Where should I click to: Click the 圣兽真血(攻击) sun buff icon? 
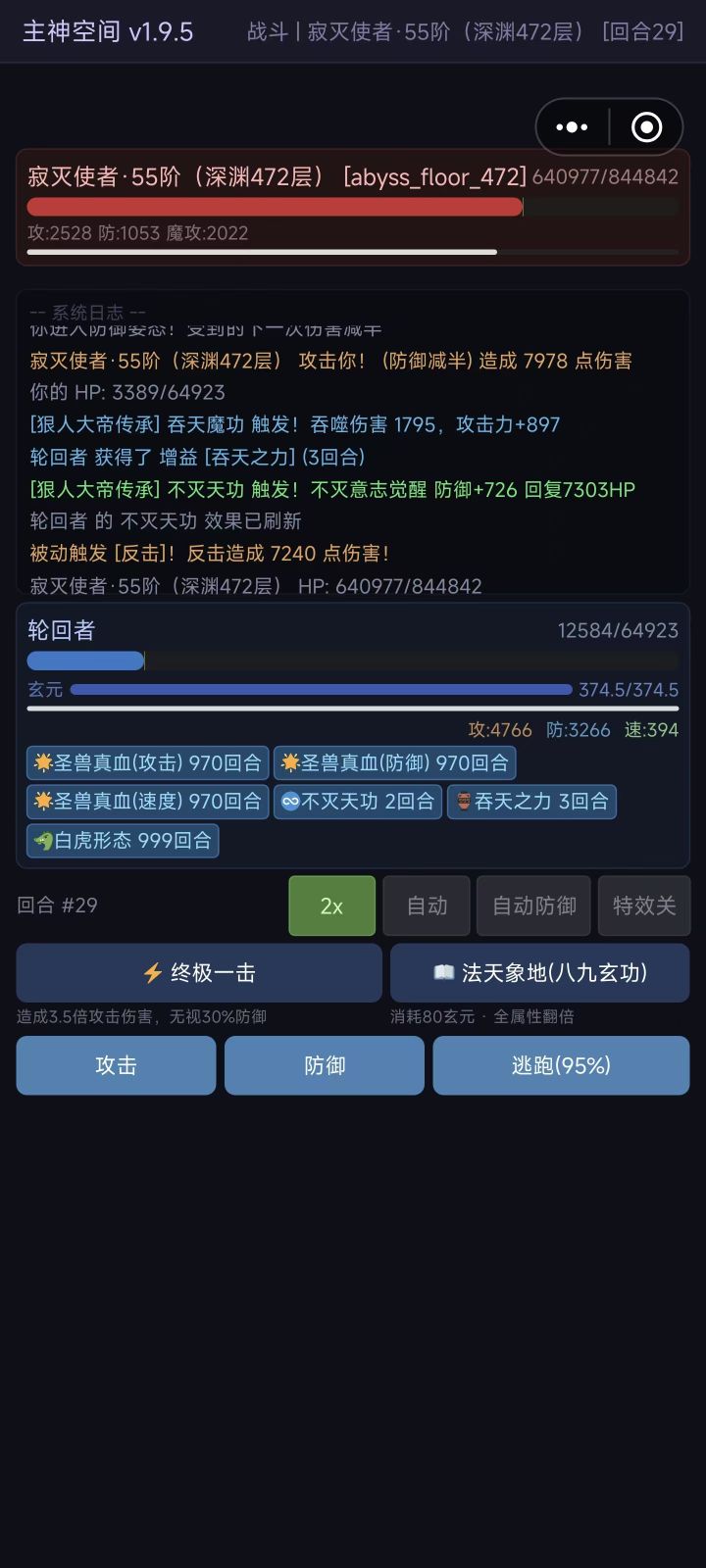[41, 762]
